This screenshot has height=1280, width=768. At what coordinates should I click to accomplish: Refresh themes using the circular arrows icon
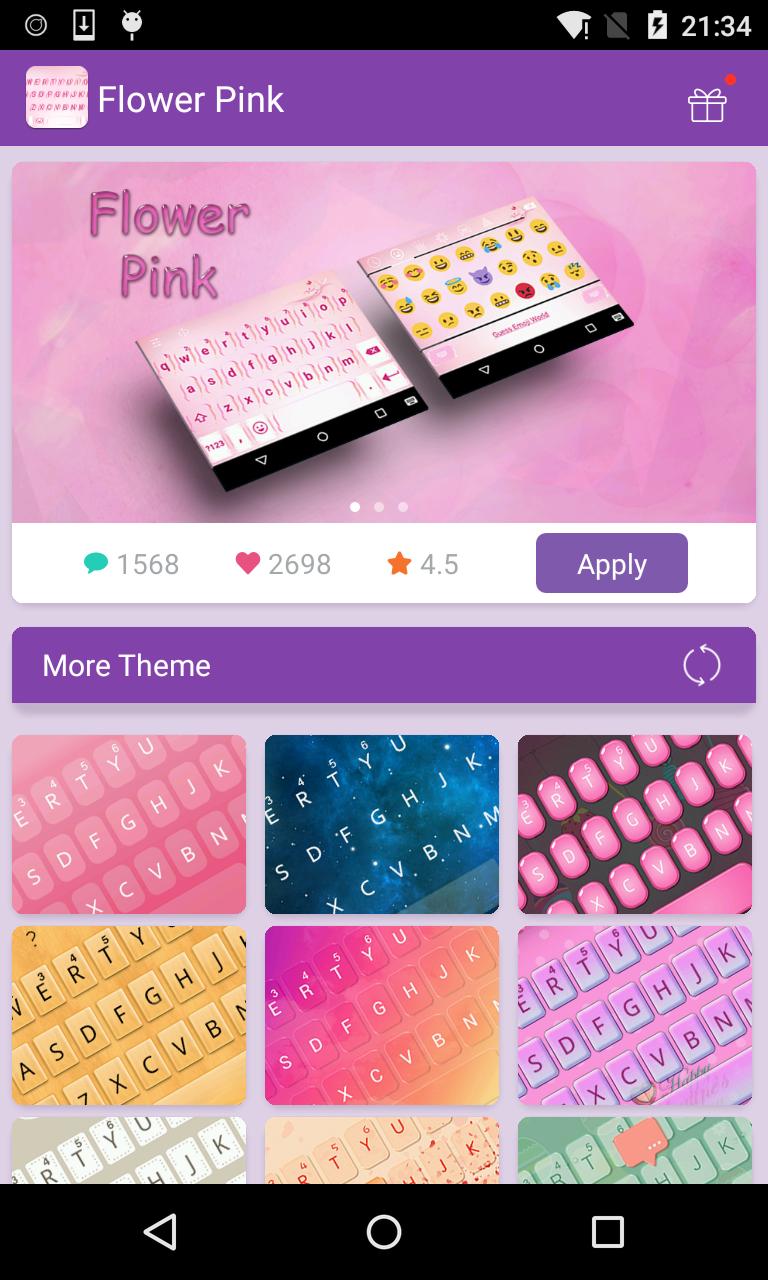point(702,664)
